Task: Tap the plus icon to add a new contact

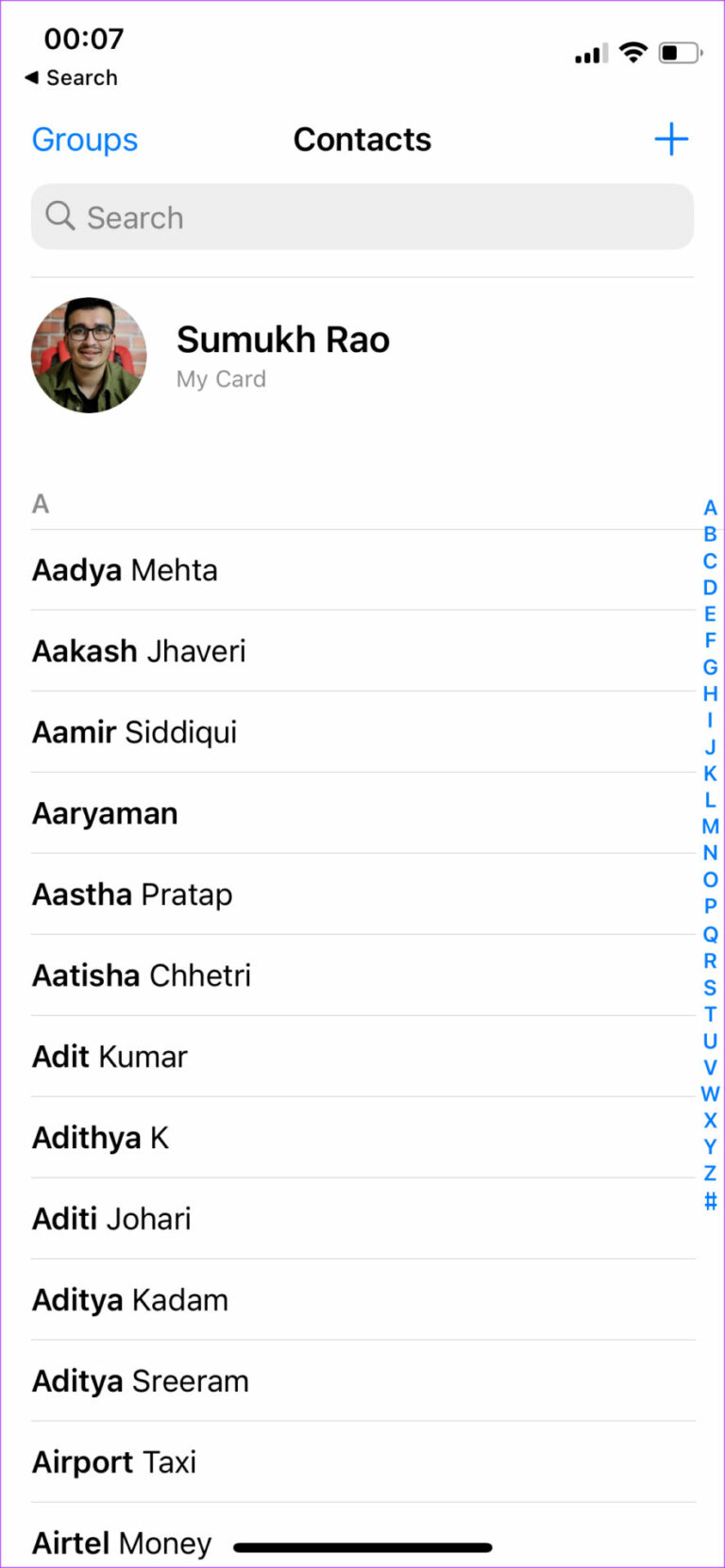Action: [x=671, y=139]
